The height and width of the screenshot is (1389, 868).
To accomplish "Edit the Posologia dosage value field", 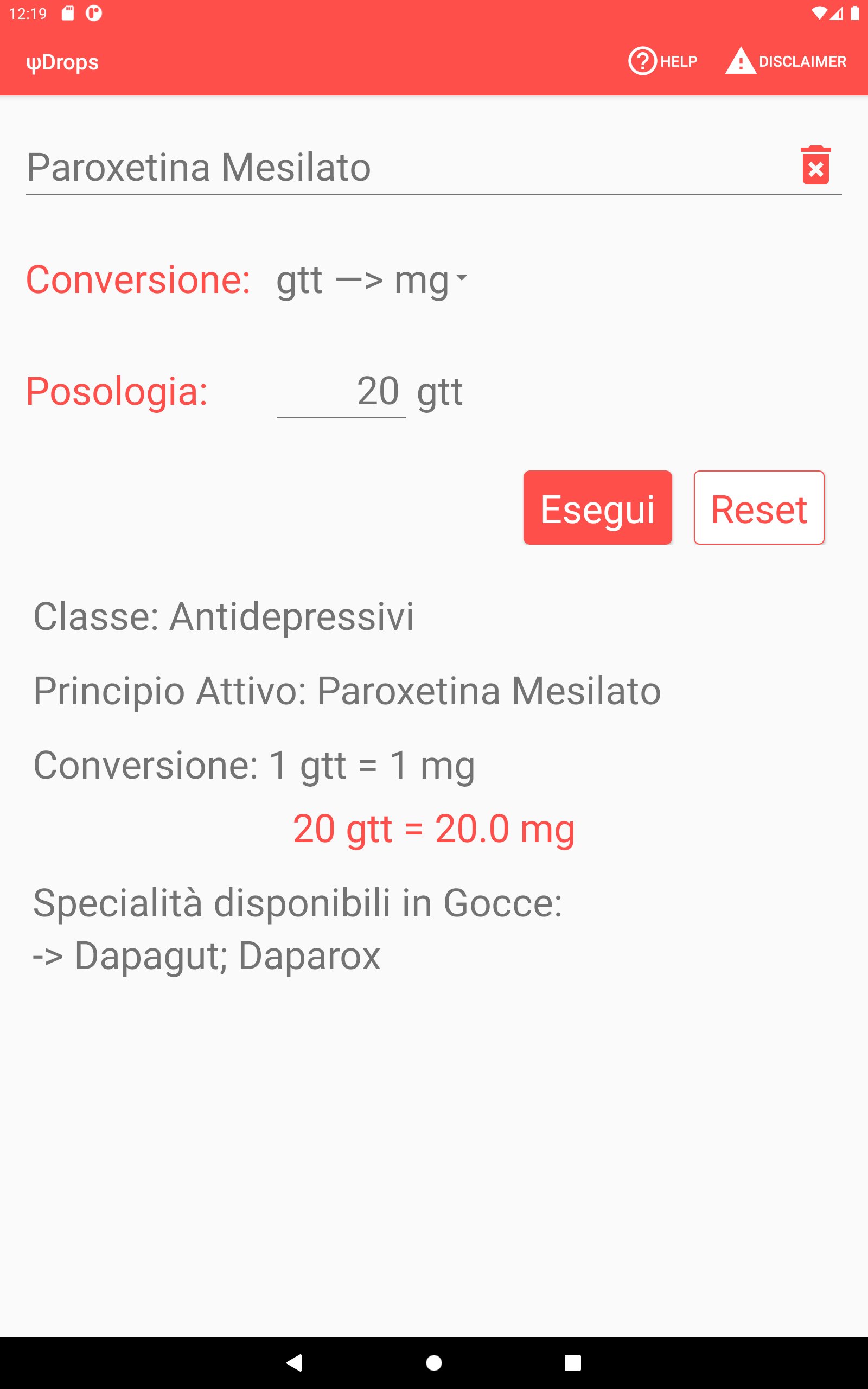I will pyautogui.click(x=342, y=392).
